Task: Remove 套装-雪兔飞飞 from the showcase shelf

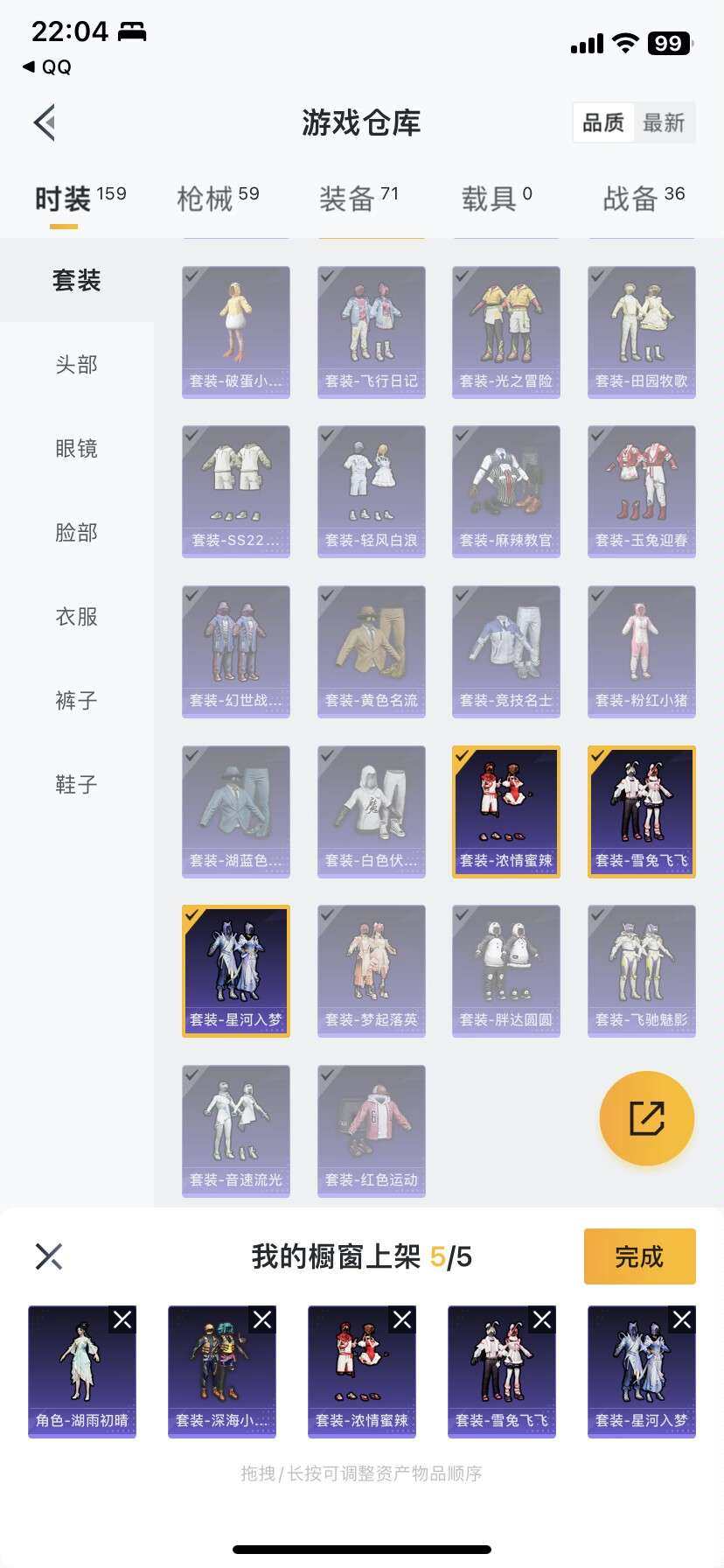Action: 542,1319
